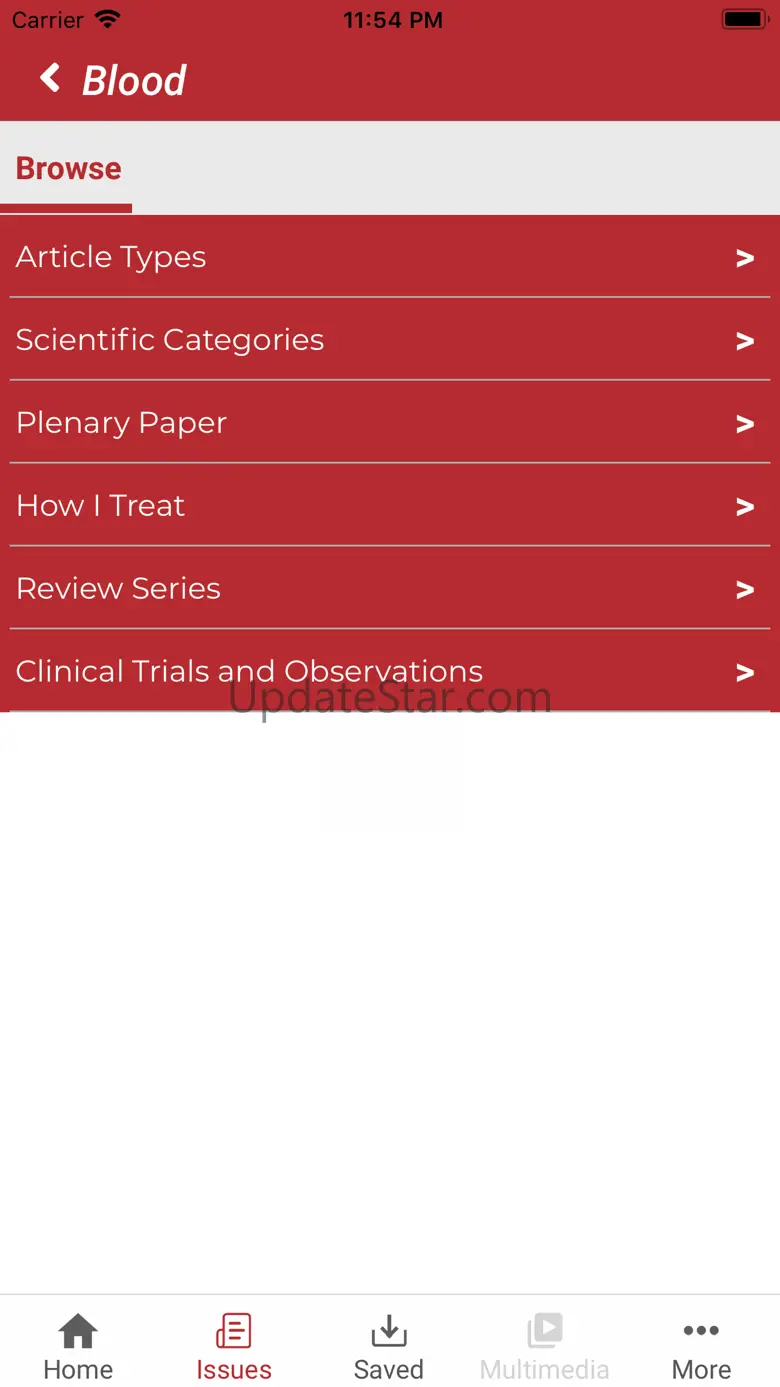The width and height of the screenshot is (780, 1387).
Task: Open the Plenary Paper section
Action: (390, 423)
